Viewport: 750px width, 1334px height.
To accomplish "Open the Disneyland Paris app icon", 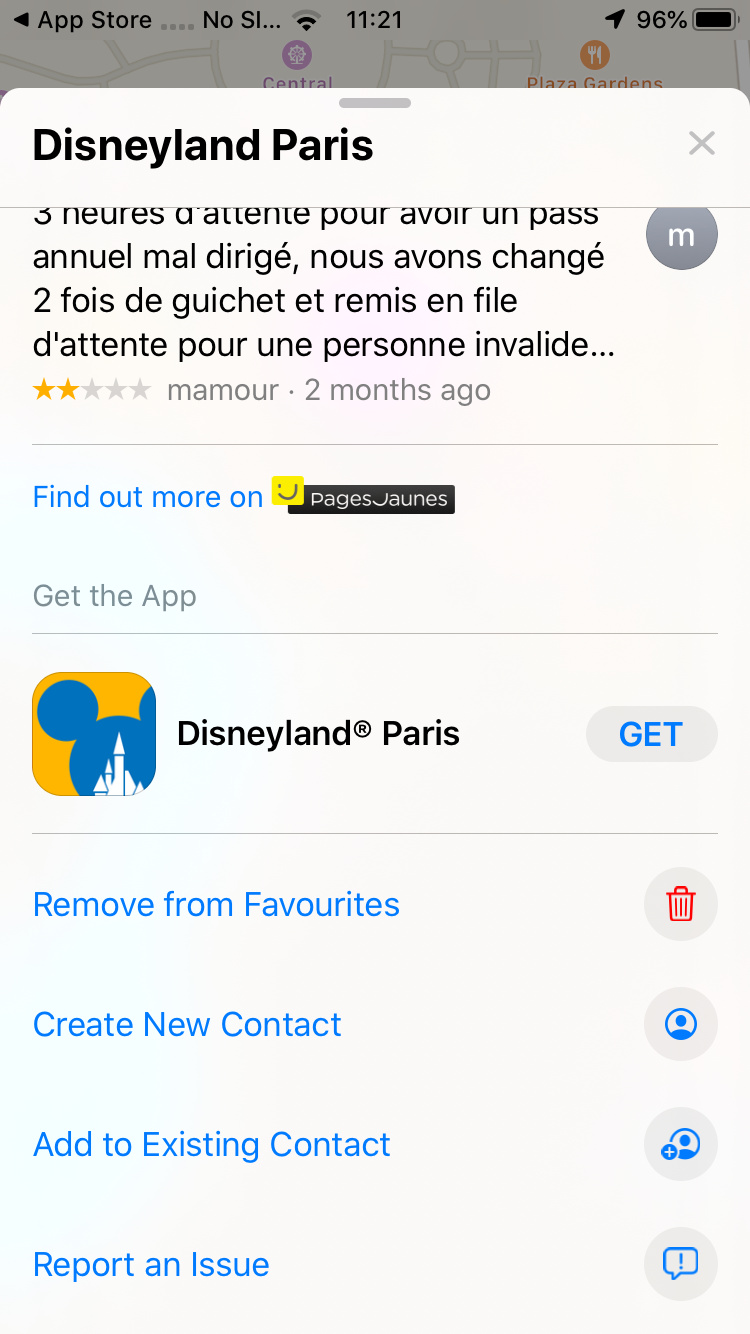I will (94, 733).
